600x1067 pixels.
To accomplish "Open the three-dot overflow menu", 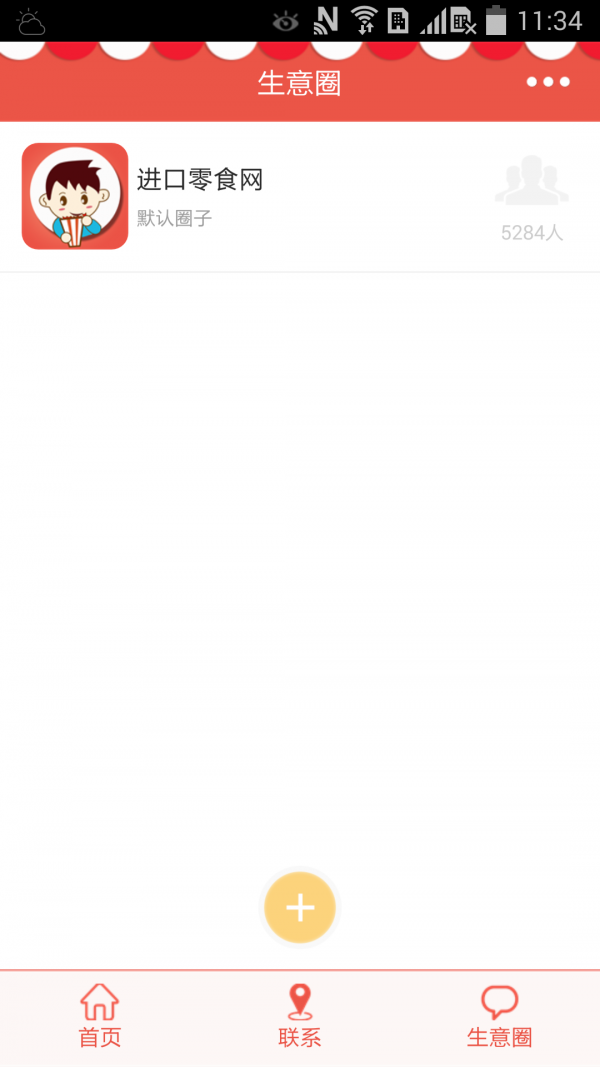I will pos(548,82).
